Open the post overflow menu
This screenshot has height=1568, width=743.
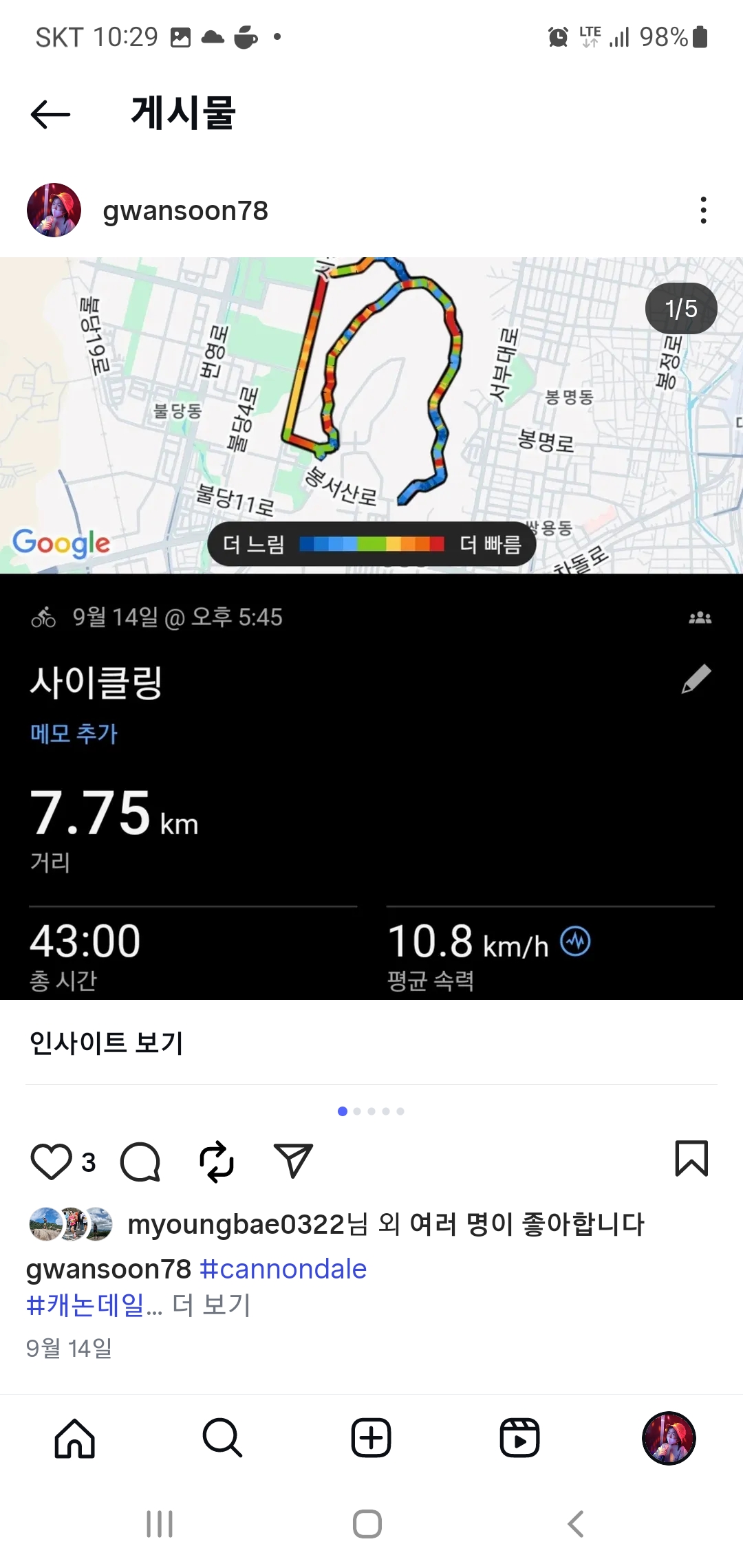(x=702, y=210)
